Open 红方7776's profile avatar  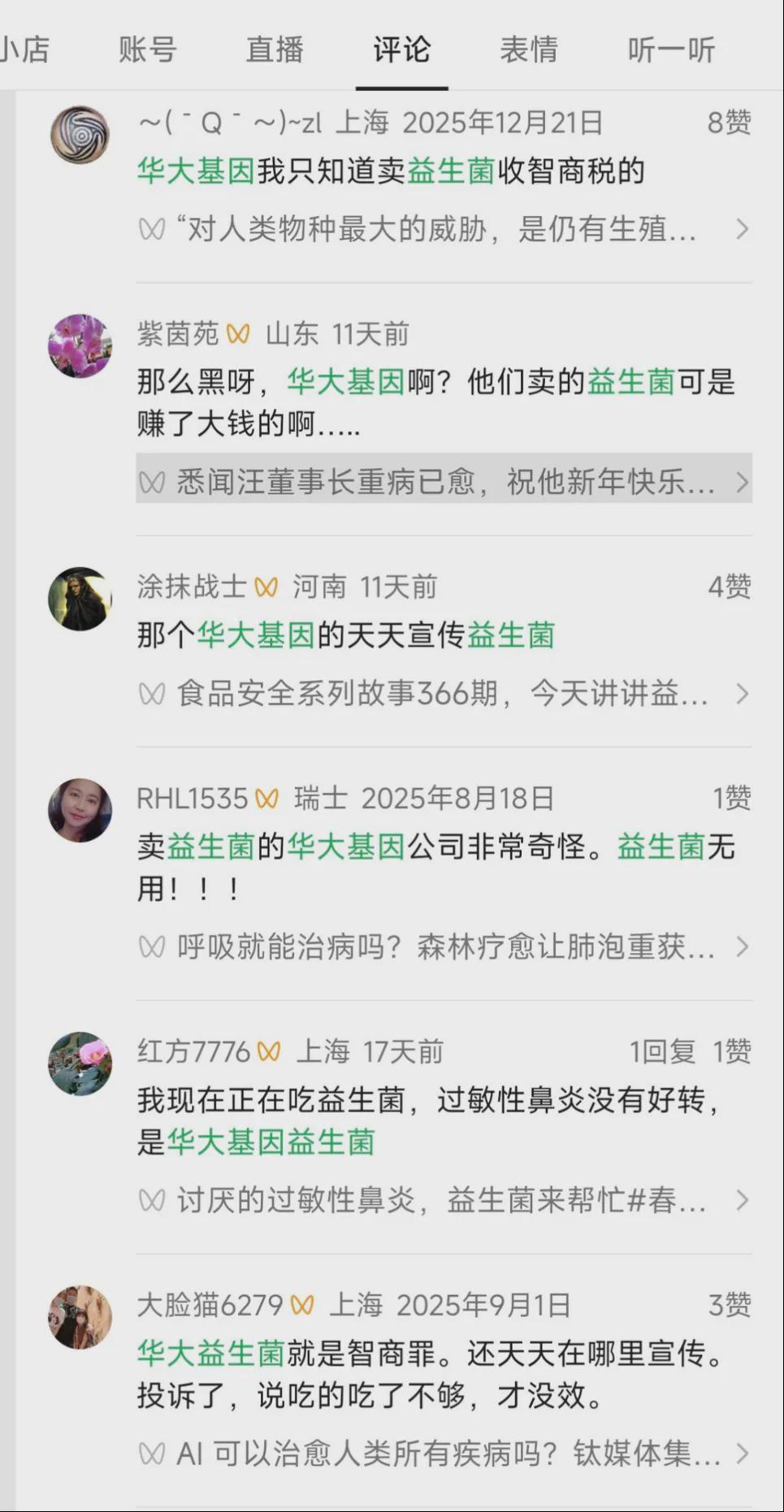[x=80, y=1064]
